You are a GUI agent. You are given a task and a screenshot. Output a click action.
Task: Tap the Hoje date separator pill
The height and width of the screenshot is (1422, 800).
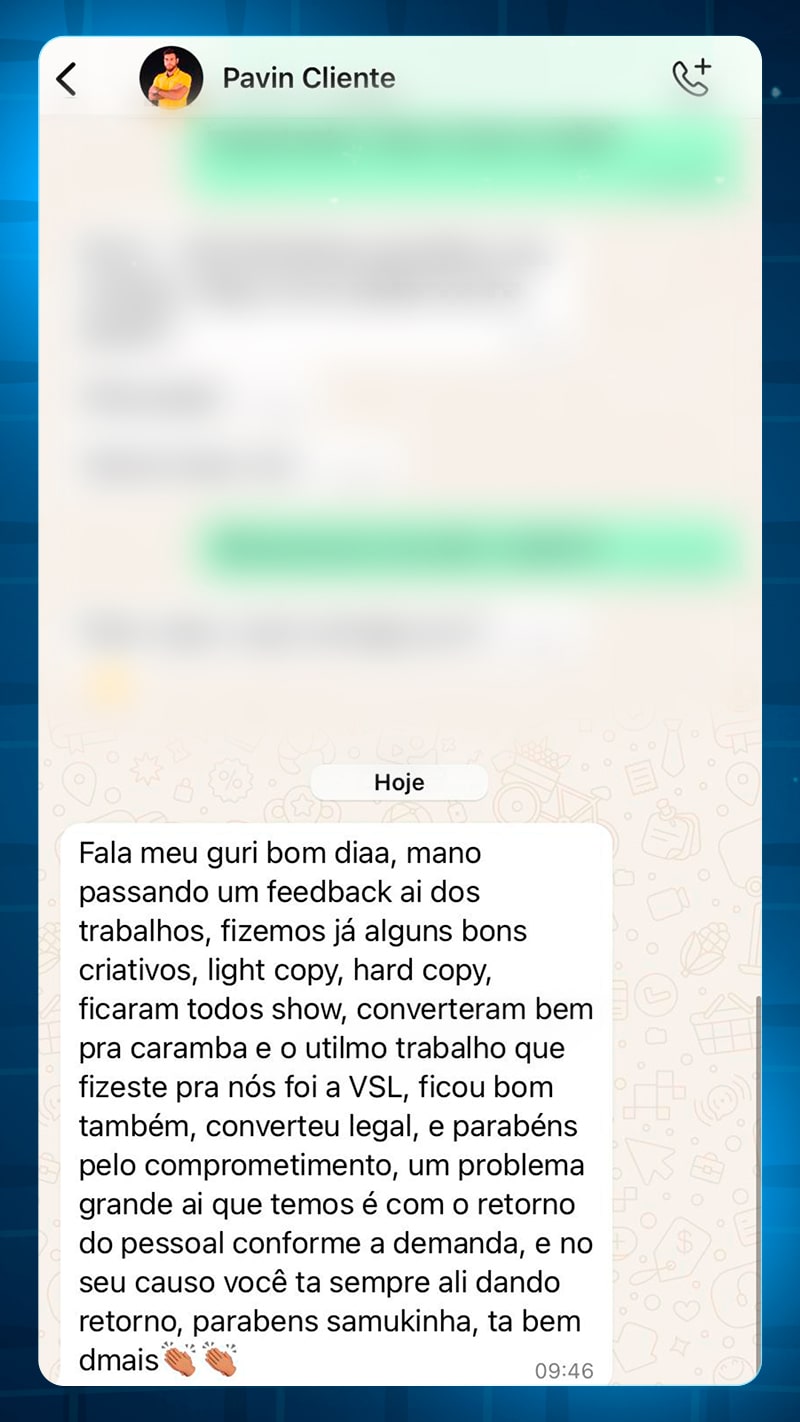click(x=398, y=782)
